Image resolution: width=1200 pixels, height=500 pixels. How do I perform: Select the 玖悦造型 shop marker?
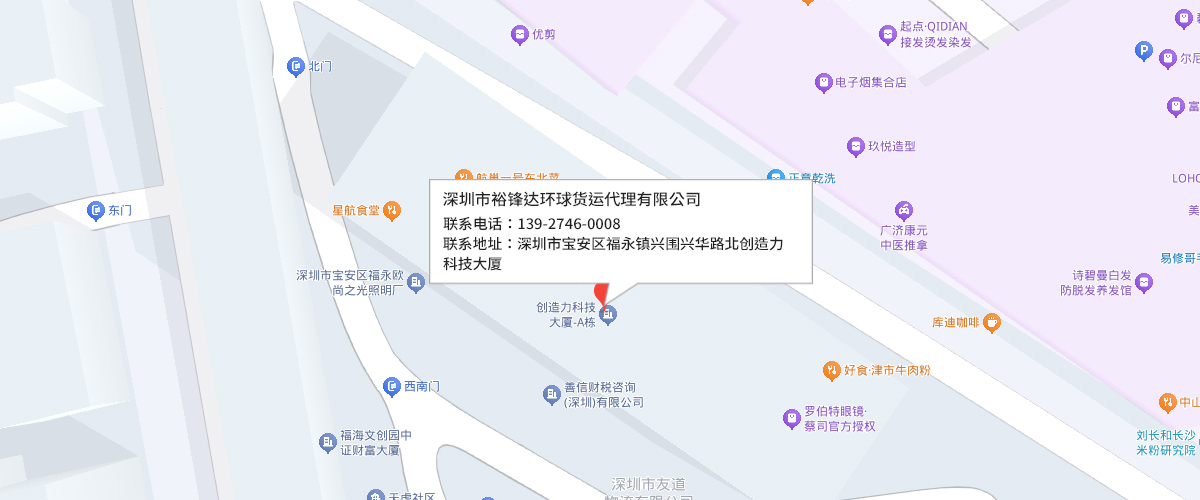[855, 147]
